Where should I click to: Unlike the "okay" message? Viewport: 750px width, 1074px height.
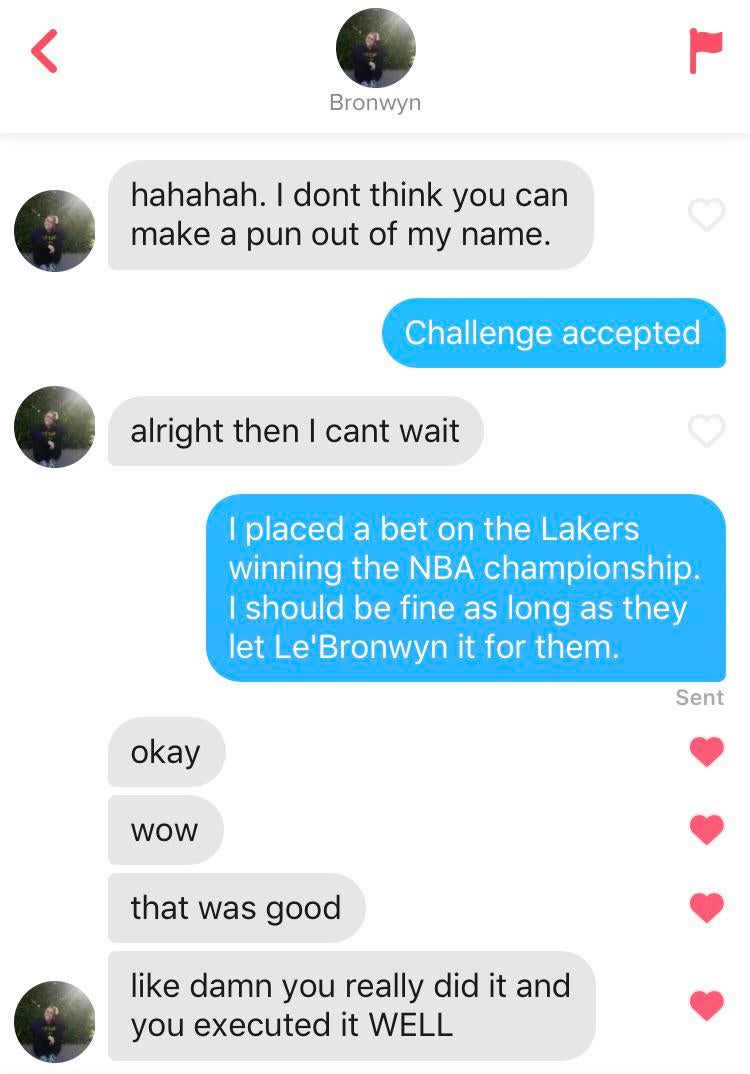tap(706, 751)
